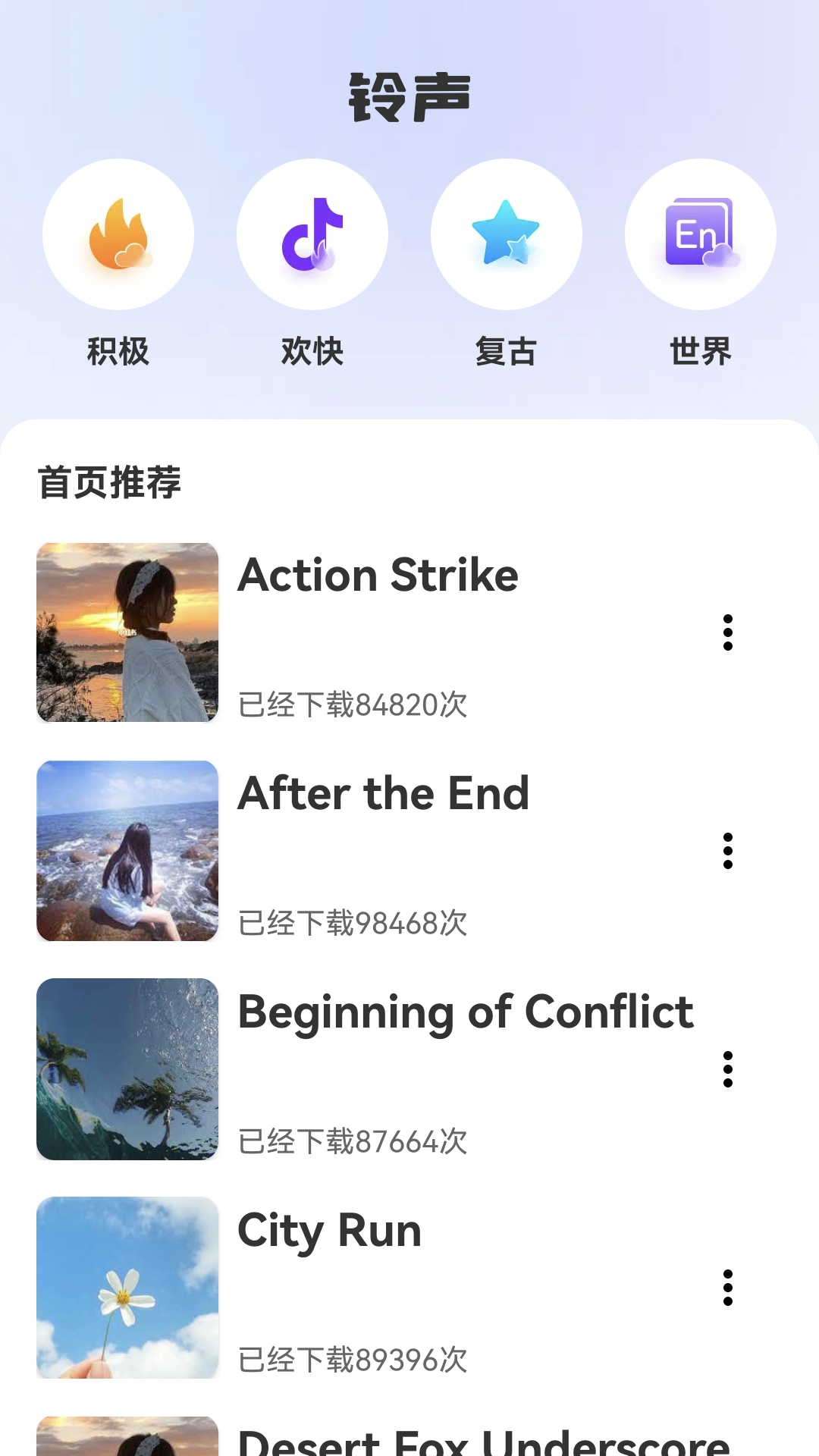Play the Action Strike ringtone

[x=377, y=576]
